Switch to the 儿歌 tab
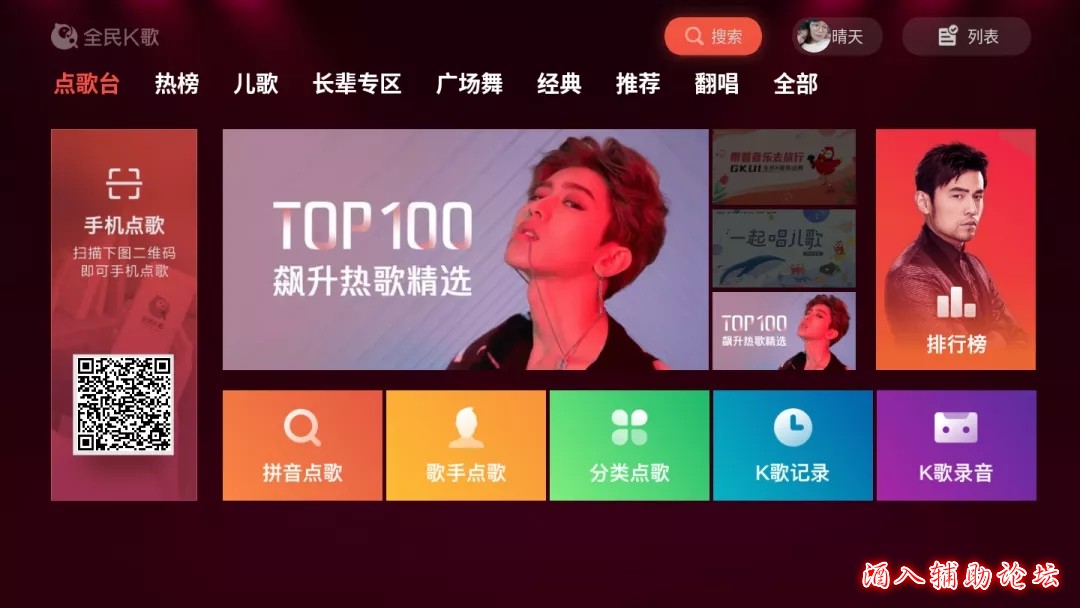Screen dimensions: 1080x608 tap(255, 84)
